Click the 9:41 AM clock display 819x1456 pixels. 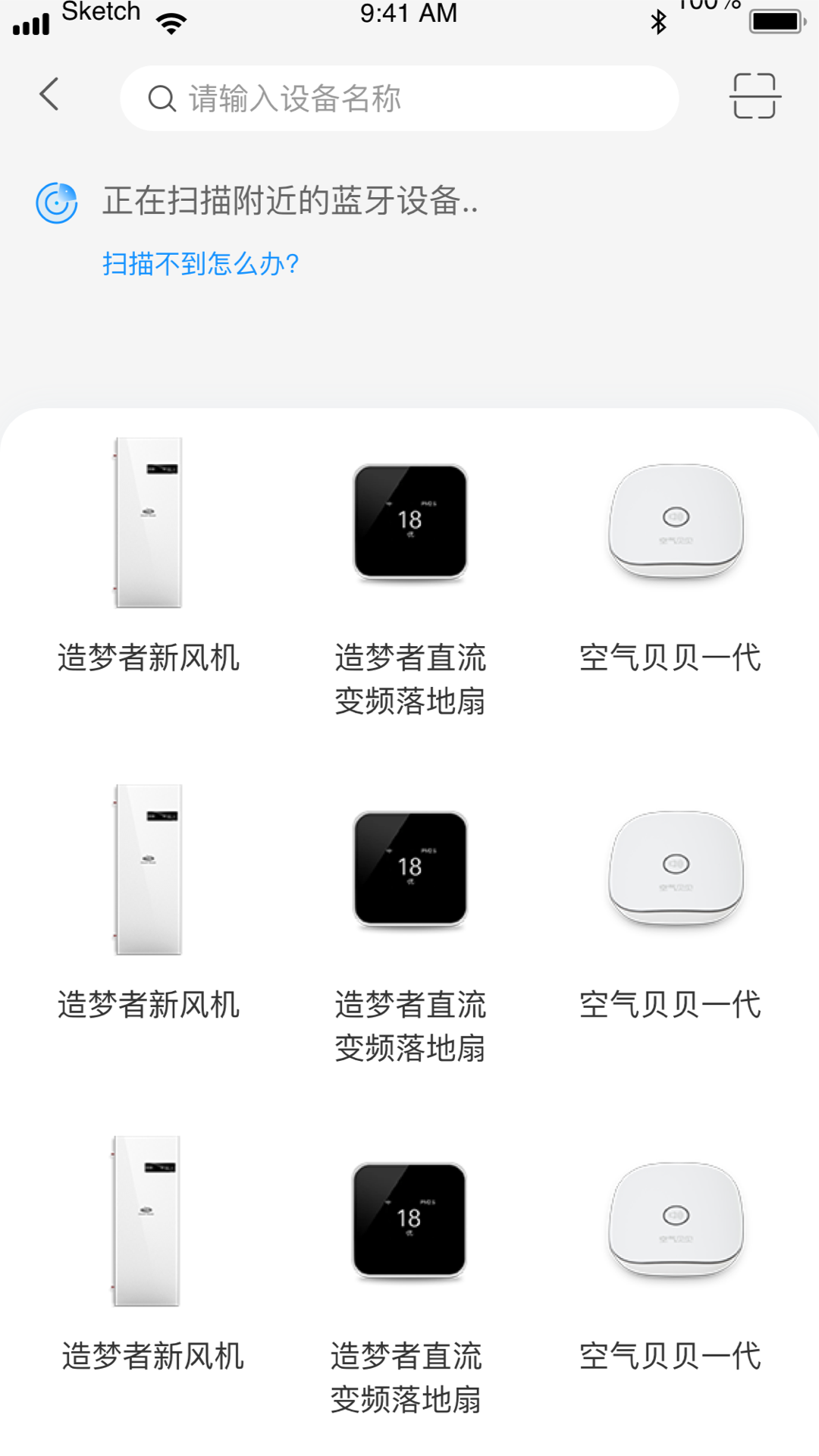pos(409,14)
